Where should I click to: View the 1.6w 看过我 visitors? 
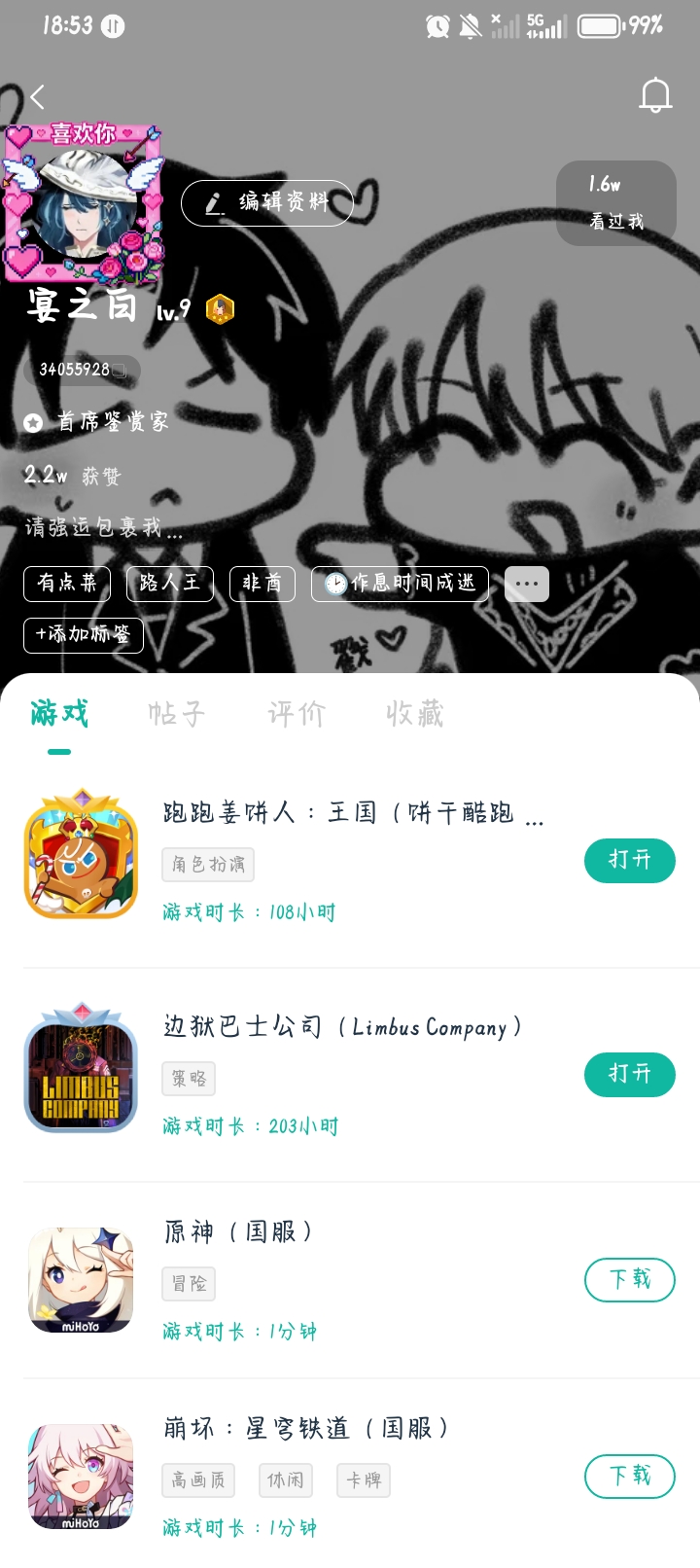(615, 202)
